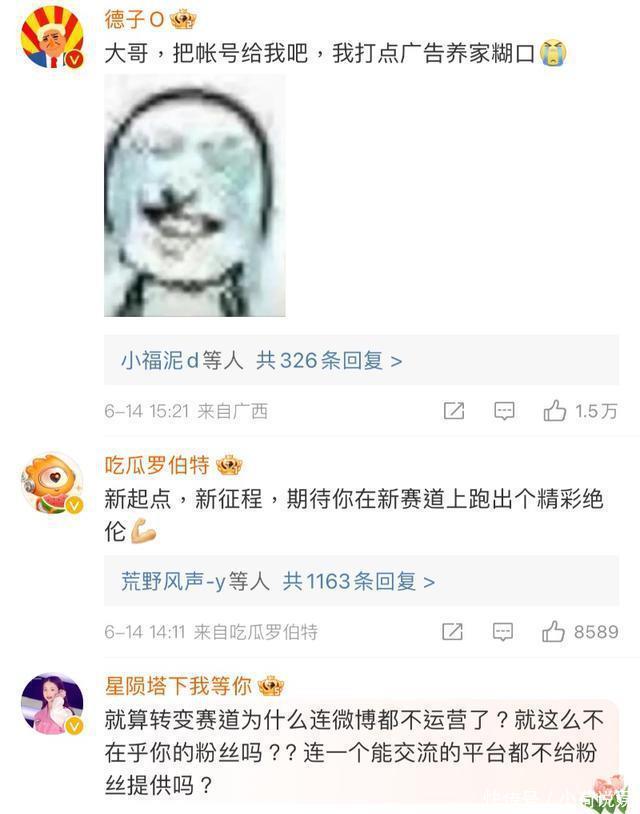Share 德子O's comment from 广西
The width and height of the screenshot is (640, 814).
pyautogui.click(x=454, y=411)
